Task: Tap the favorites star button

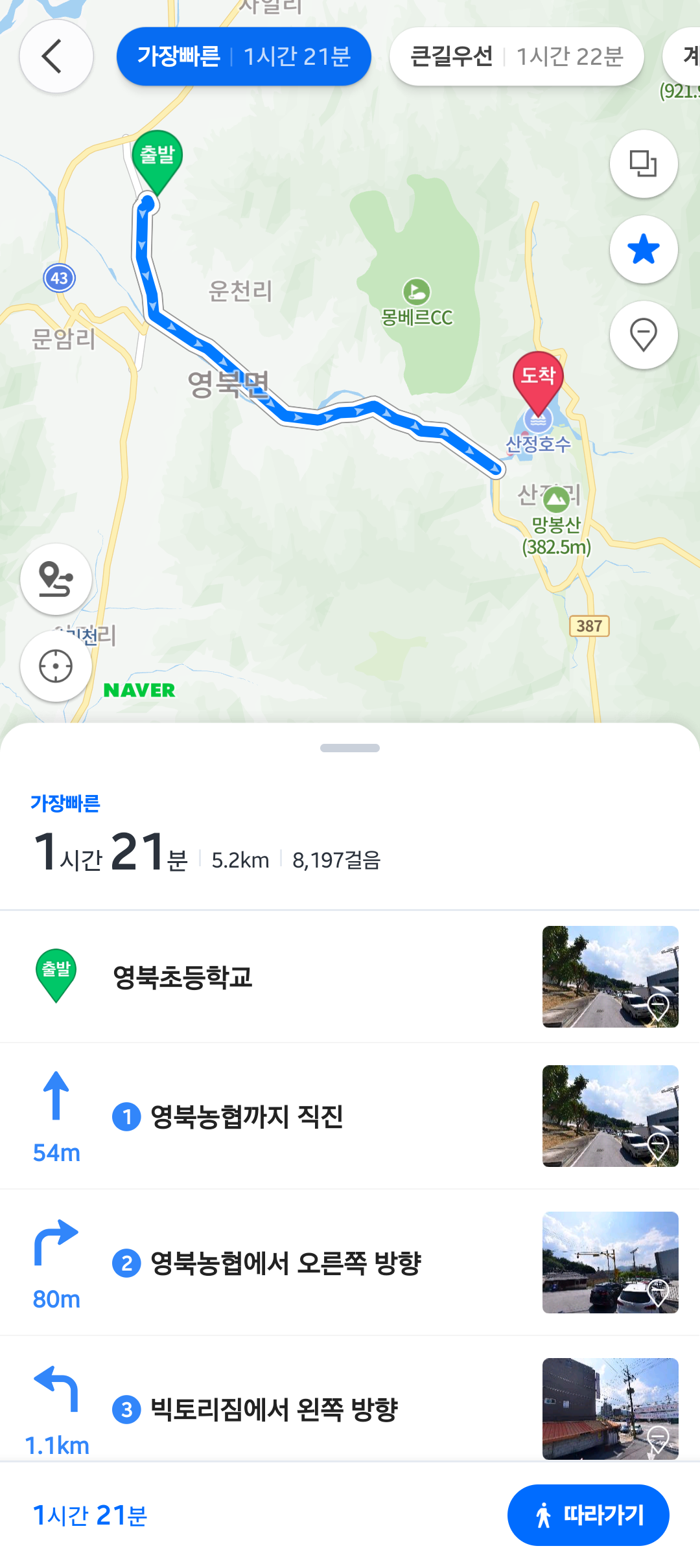Action: [644, 249]
